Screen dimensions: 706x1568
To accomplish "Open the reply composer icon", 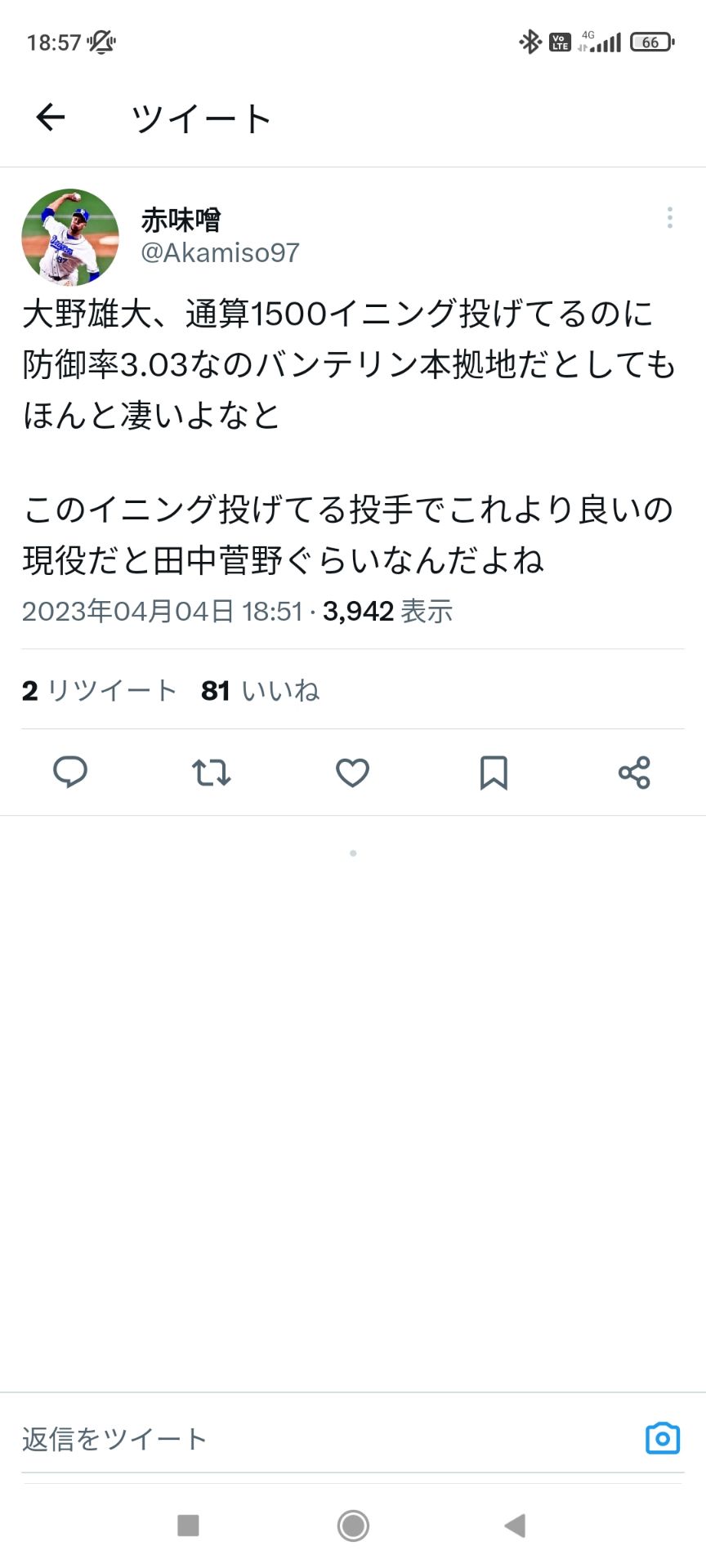I will coord(70,773).
